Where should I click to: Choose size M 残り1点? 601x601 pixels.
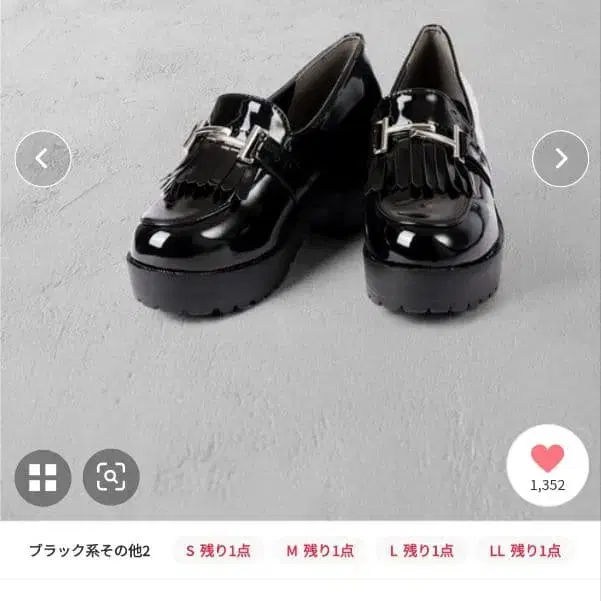tap(320, 551)
